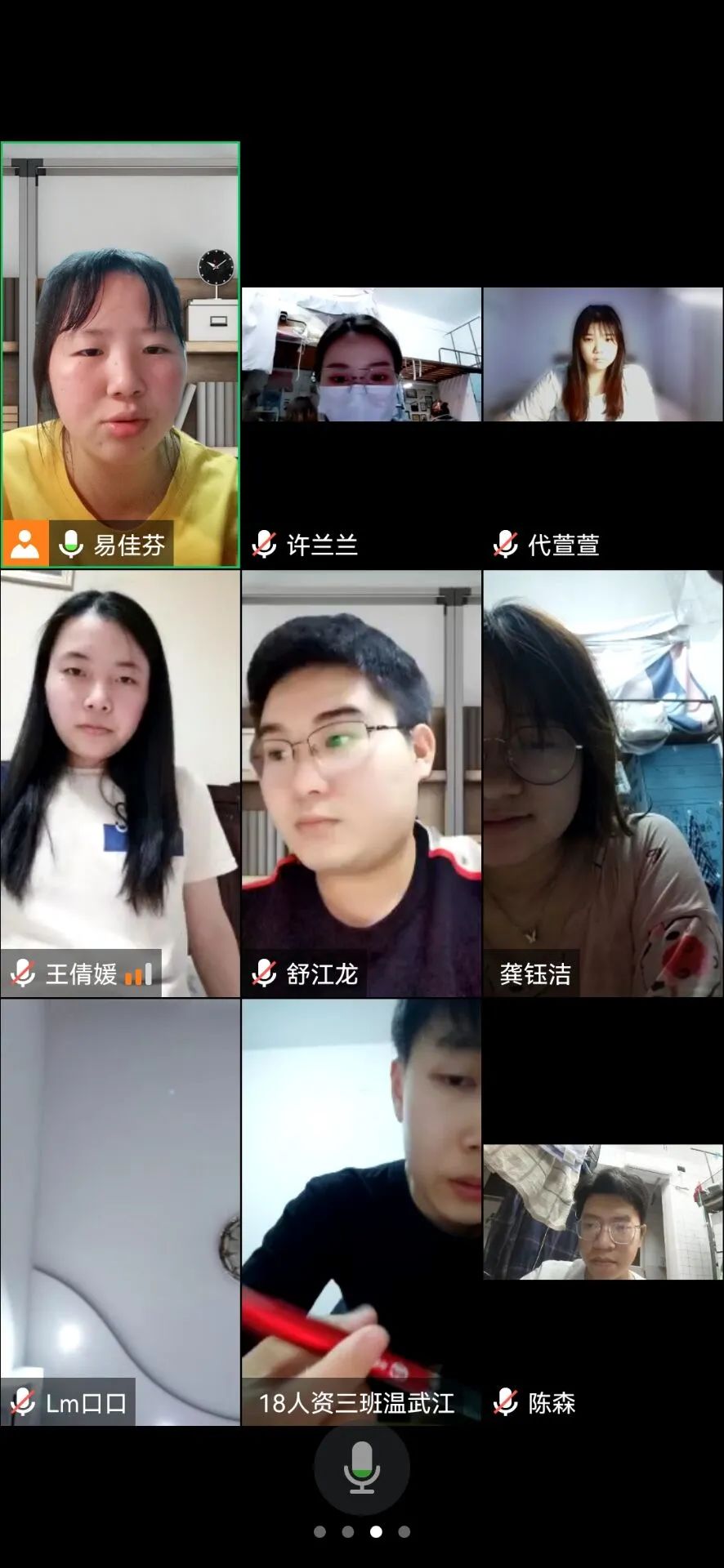
Task: Open 易佳芬's video tile
Action: click(120, 354)
